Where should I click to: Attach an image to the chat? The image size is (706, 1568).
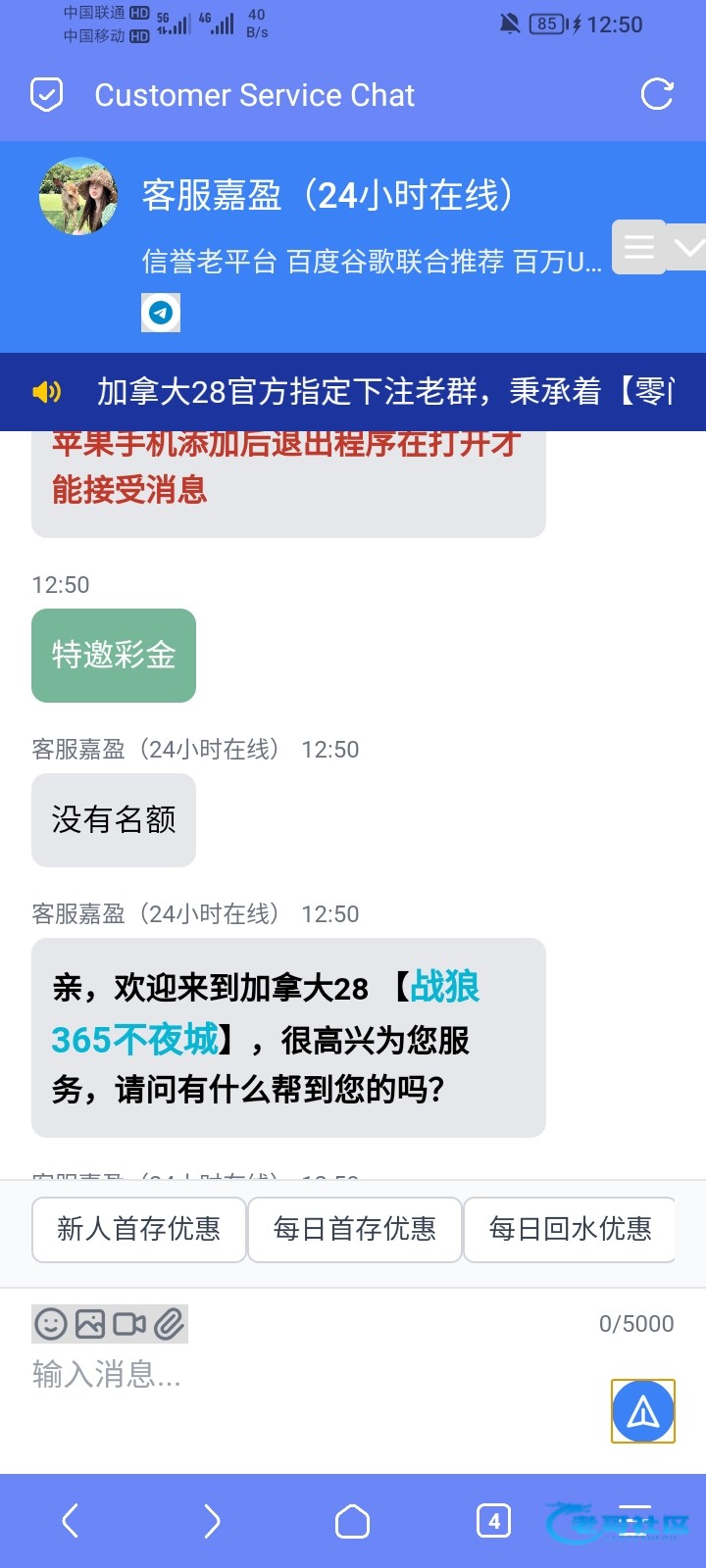[90, 1324]
